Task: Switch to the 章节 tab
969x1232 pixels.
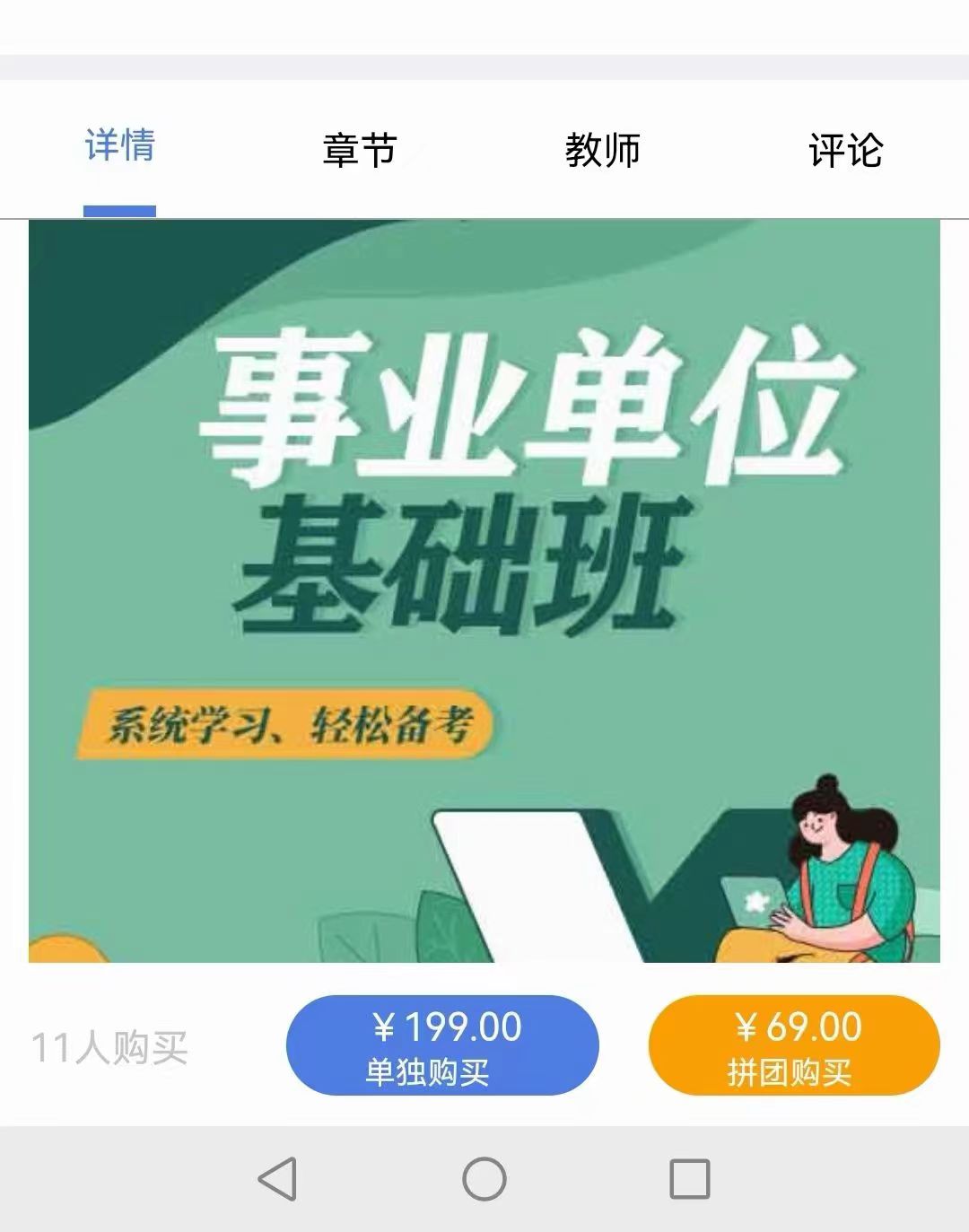Action: (x=359, y=150)
